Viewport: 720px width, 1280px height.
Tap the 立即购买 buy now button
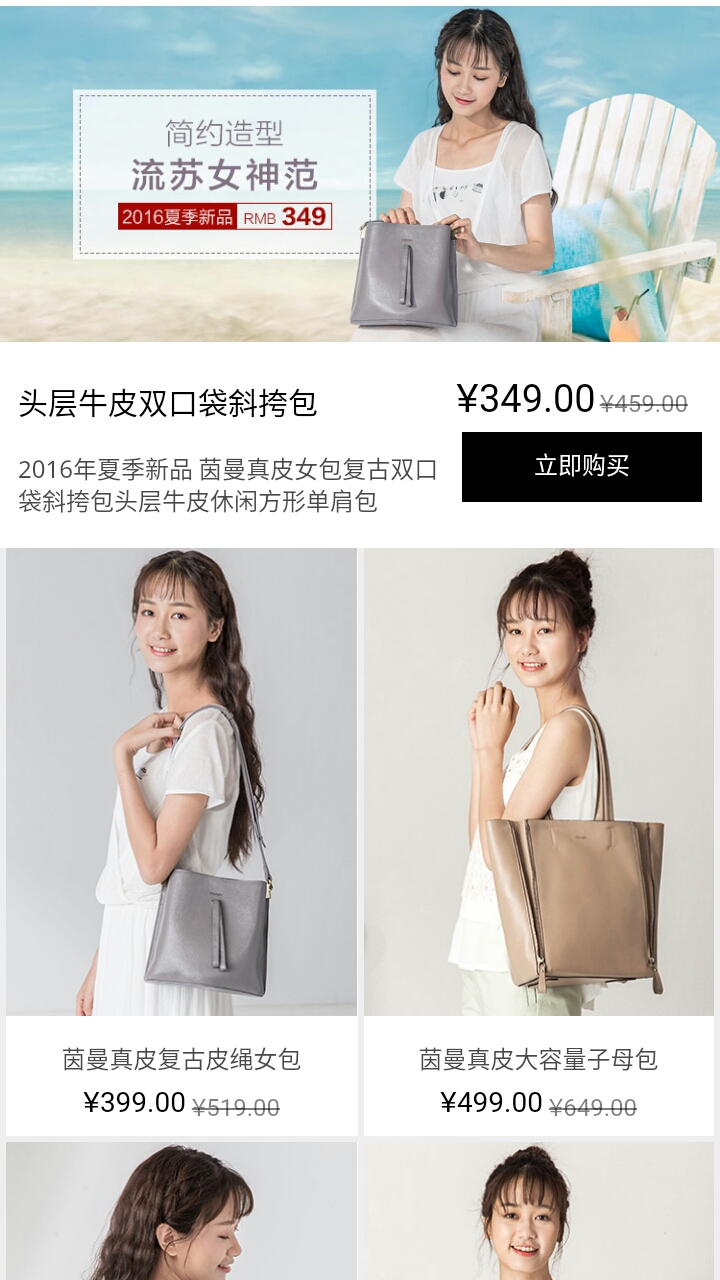[581, 467]
